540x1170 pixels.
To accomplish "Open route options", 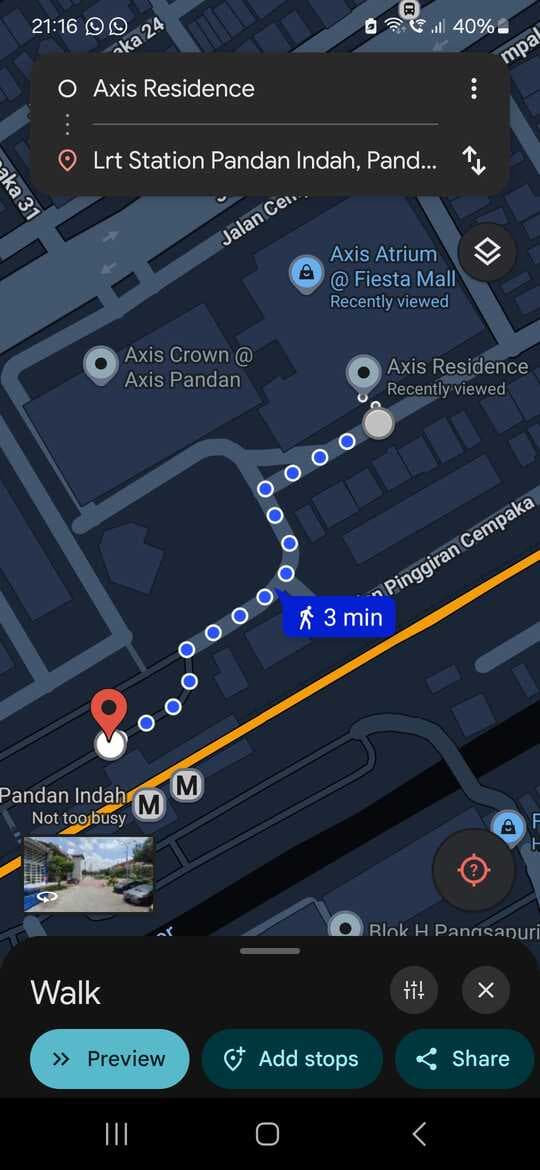I will [414, 990].
